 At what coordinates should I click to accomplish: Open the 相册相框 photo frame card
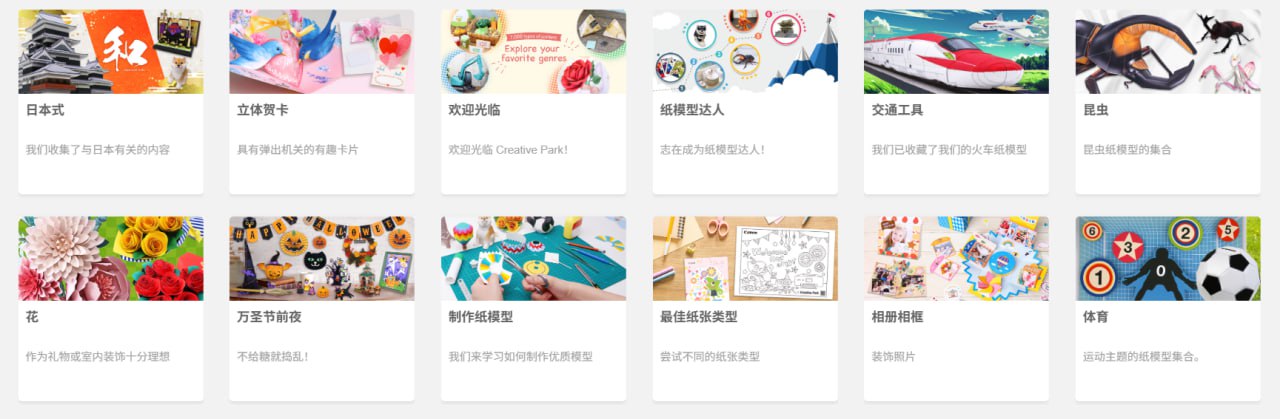click(956, 308)
